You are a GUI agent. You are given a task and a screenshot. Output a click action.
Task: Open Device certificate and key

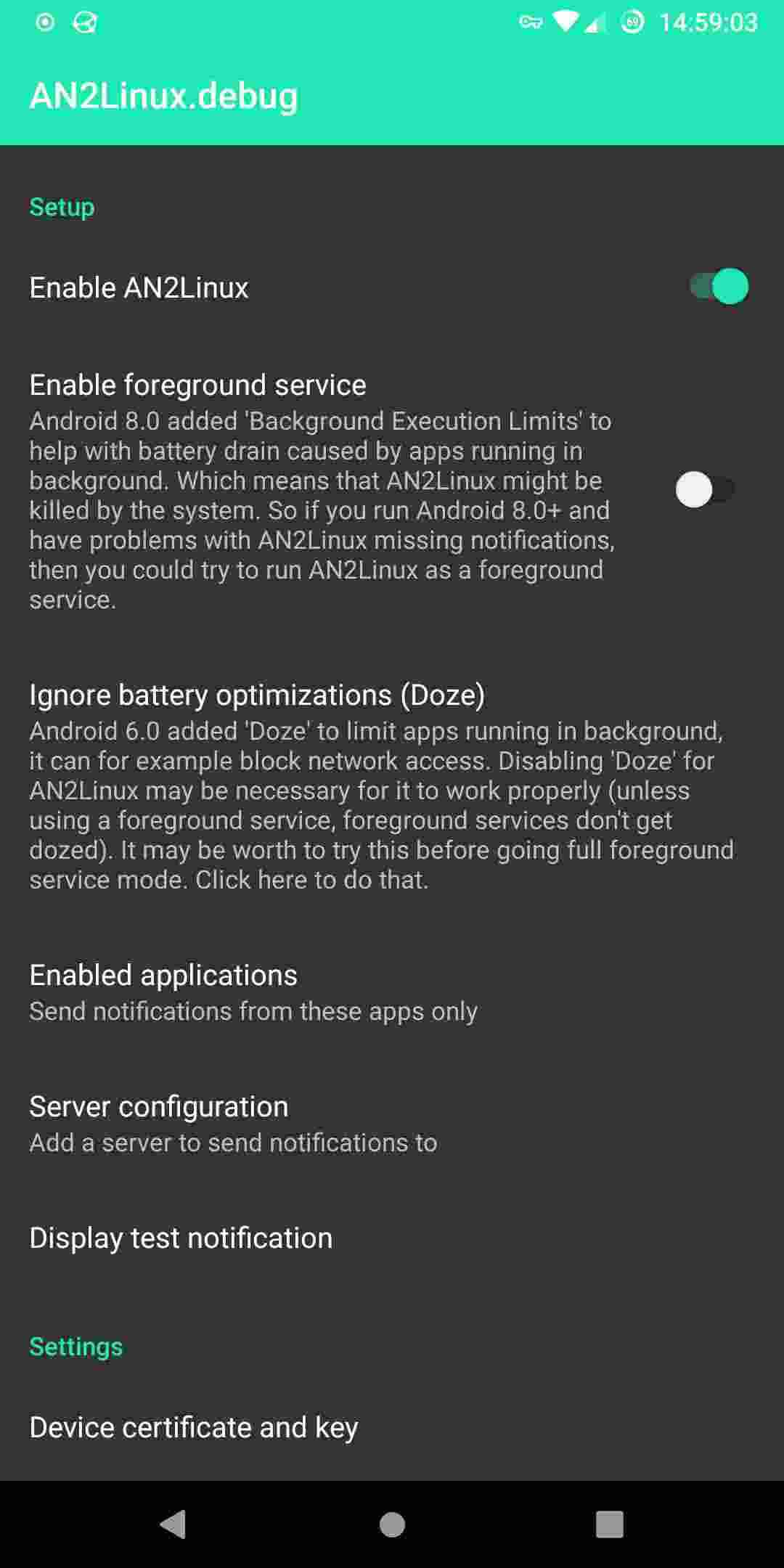193,1428
